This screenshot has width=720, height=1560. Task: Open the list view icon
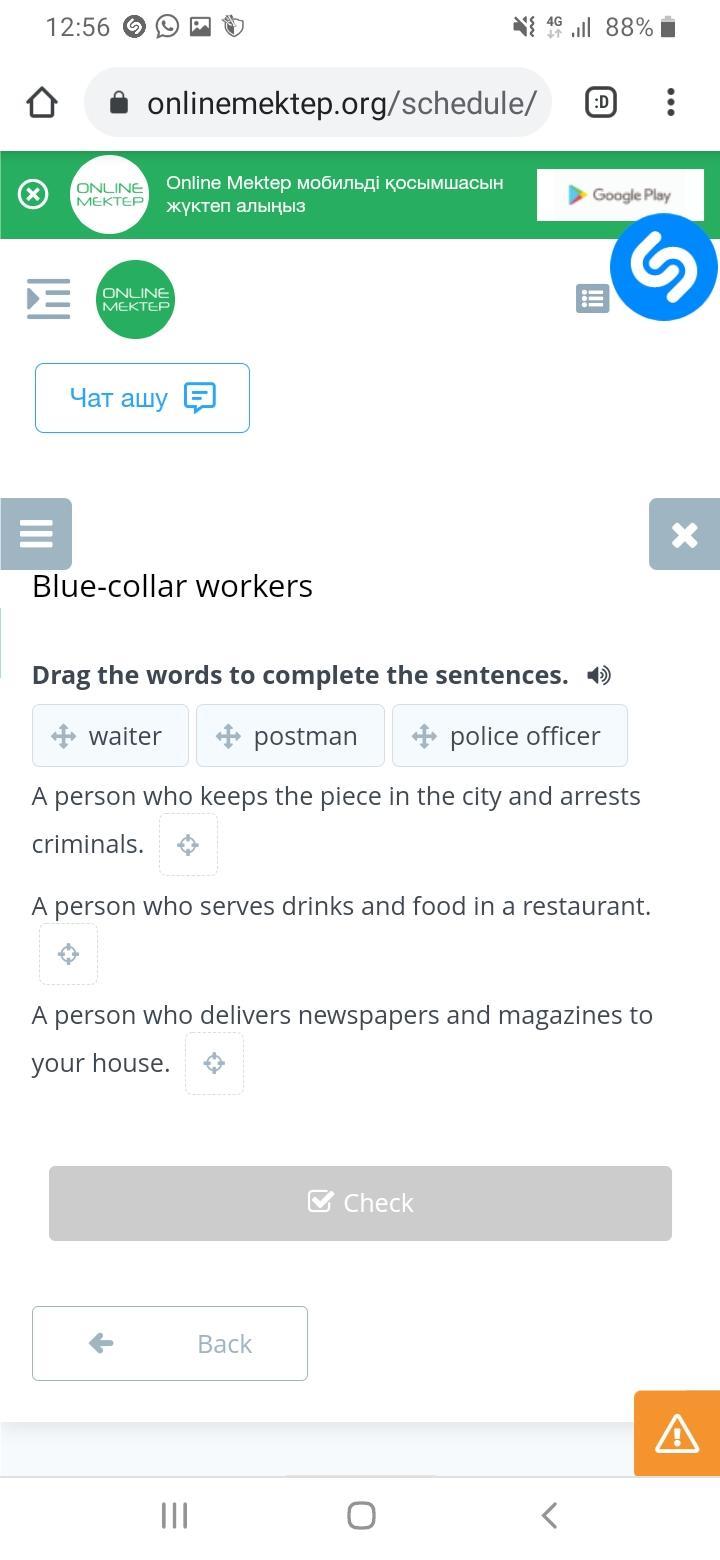point(592,298)
